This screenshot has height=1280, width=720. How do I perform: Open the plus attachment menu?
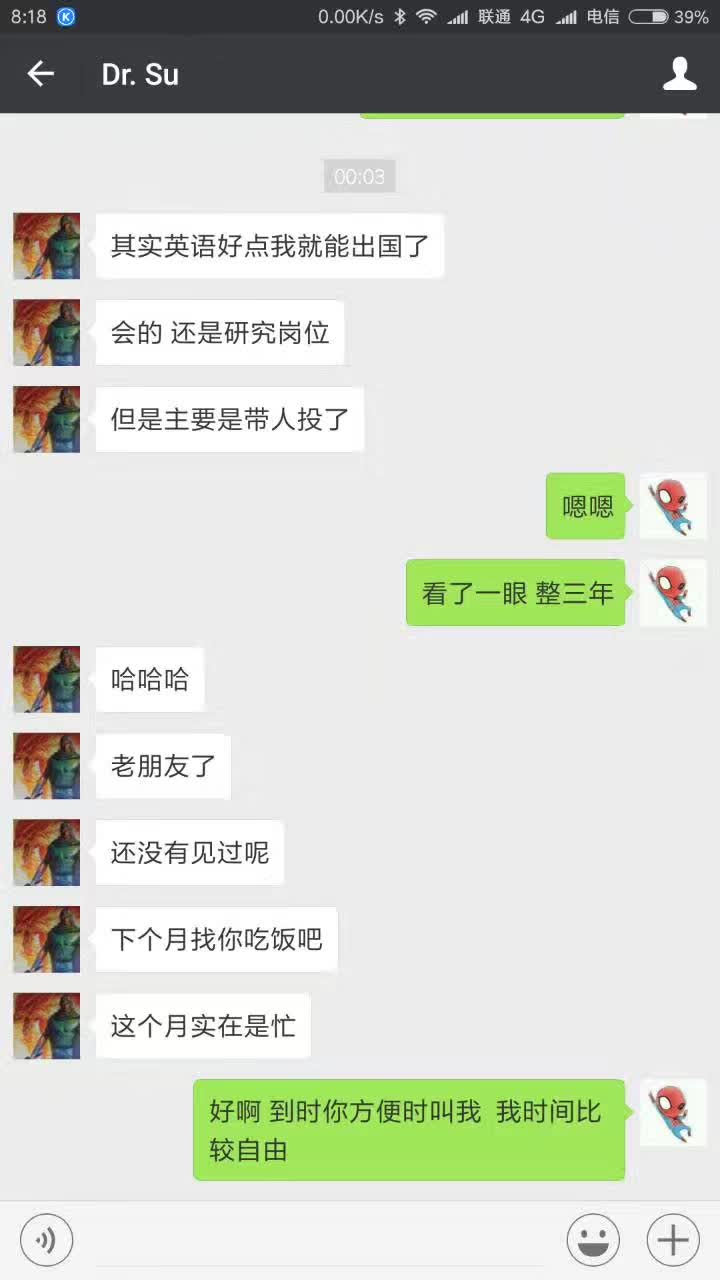(673, 1241)
